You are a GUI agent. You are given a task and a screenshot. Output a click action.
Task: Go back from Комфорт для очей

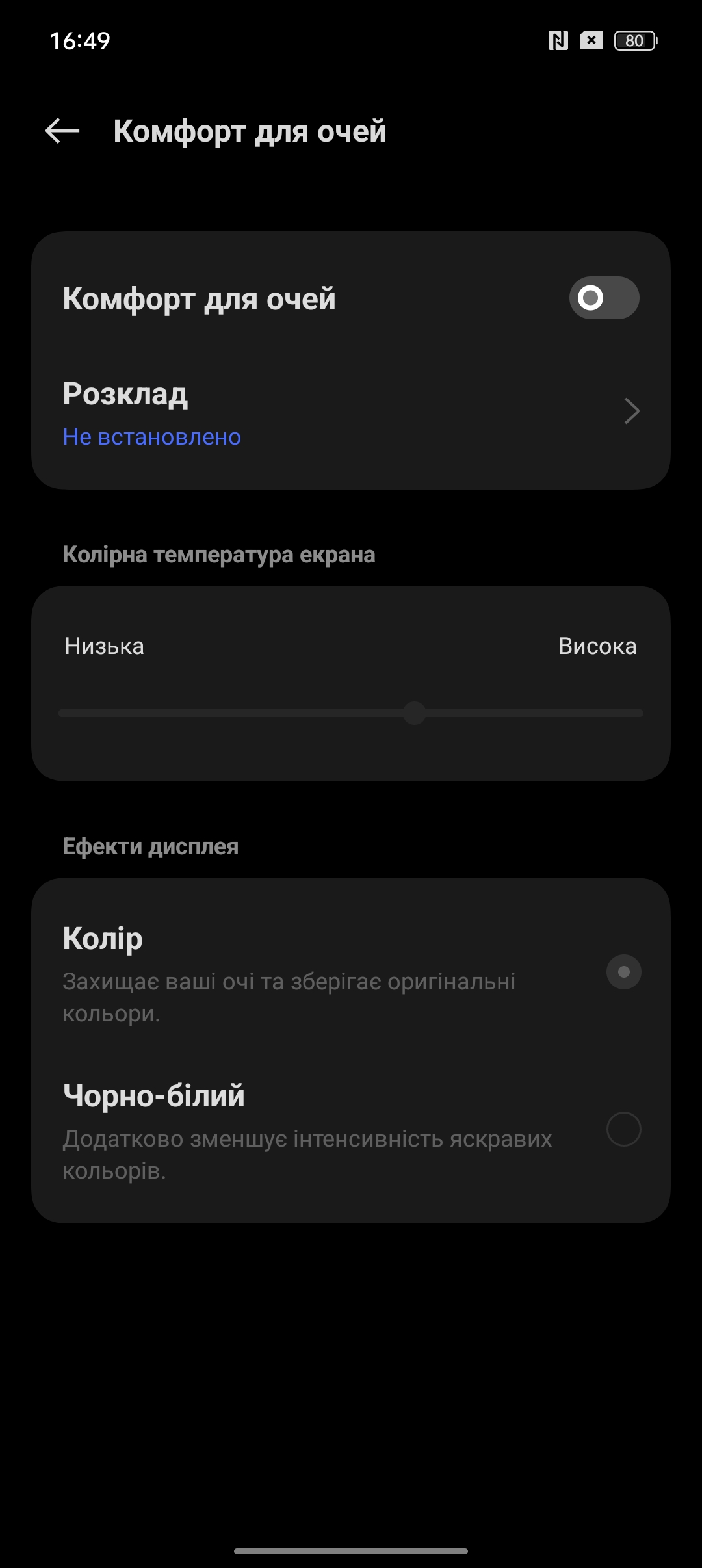point(62,131)
